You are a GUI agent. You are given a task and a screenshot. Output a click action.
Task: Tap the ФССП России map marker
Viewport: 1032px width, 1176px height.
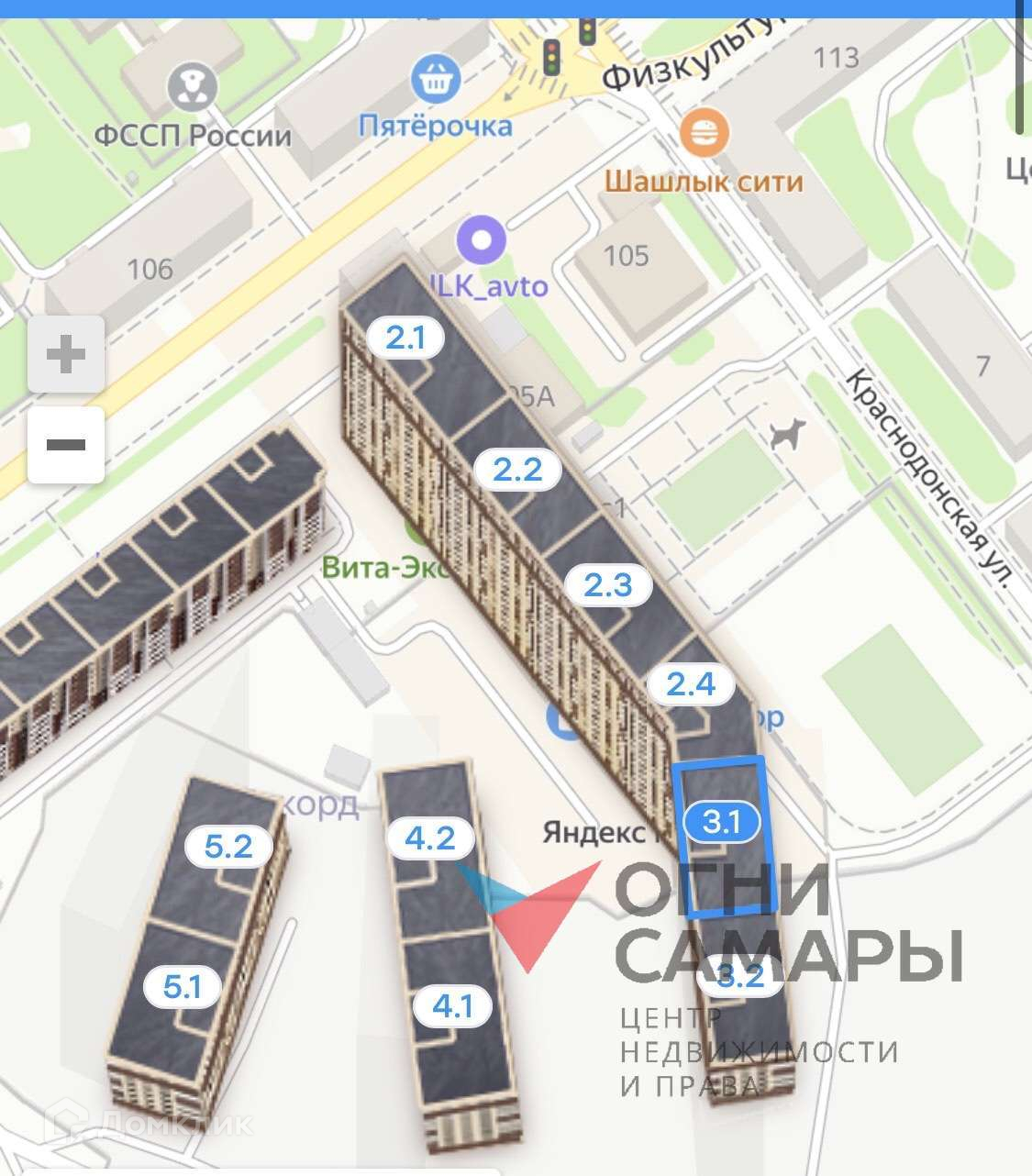click(193, 88)
